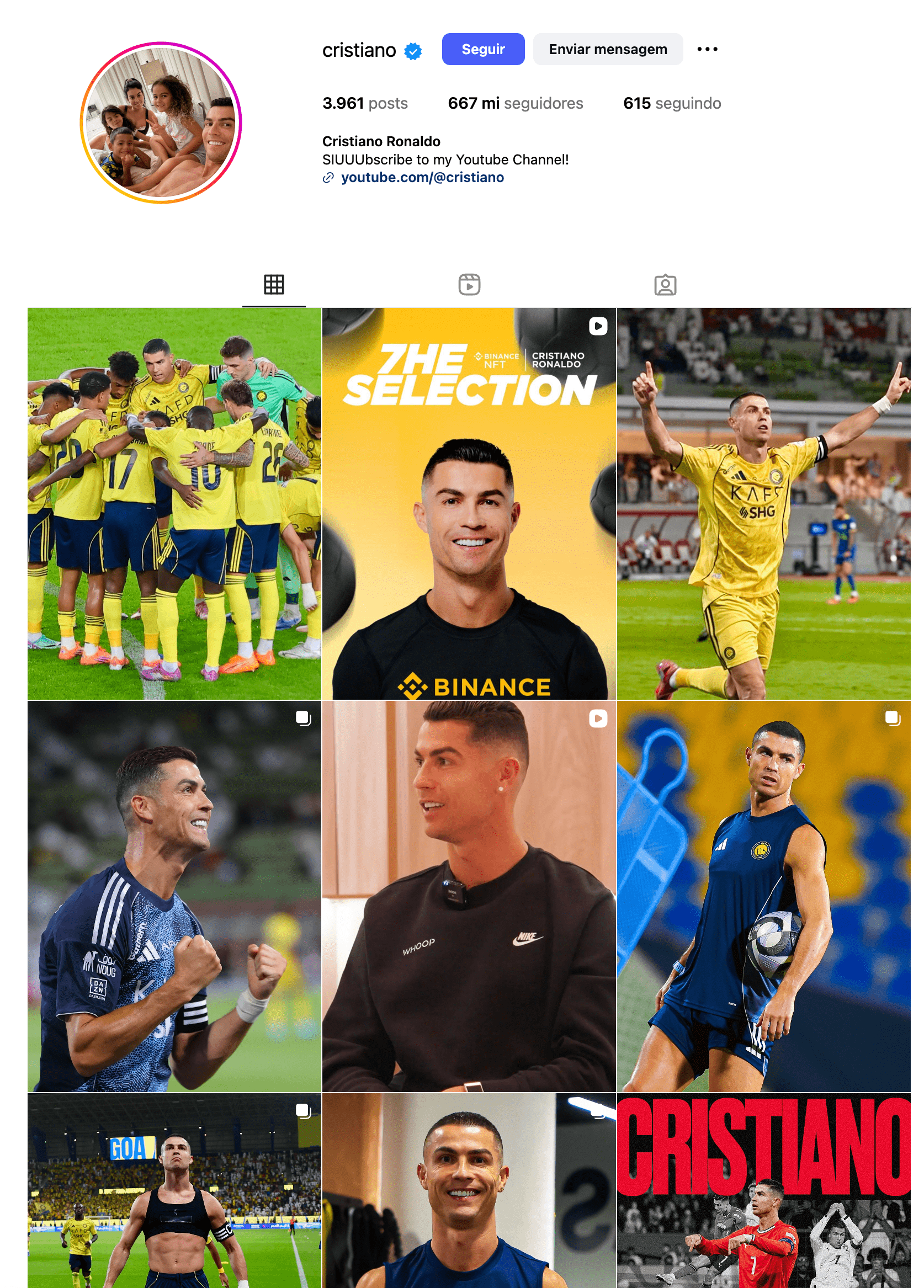Open the post holding a ball in training kit
This screenshot has height=1288, width=924.
tap(763, 896)
